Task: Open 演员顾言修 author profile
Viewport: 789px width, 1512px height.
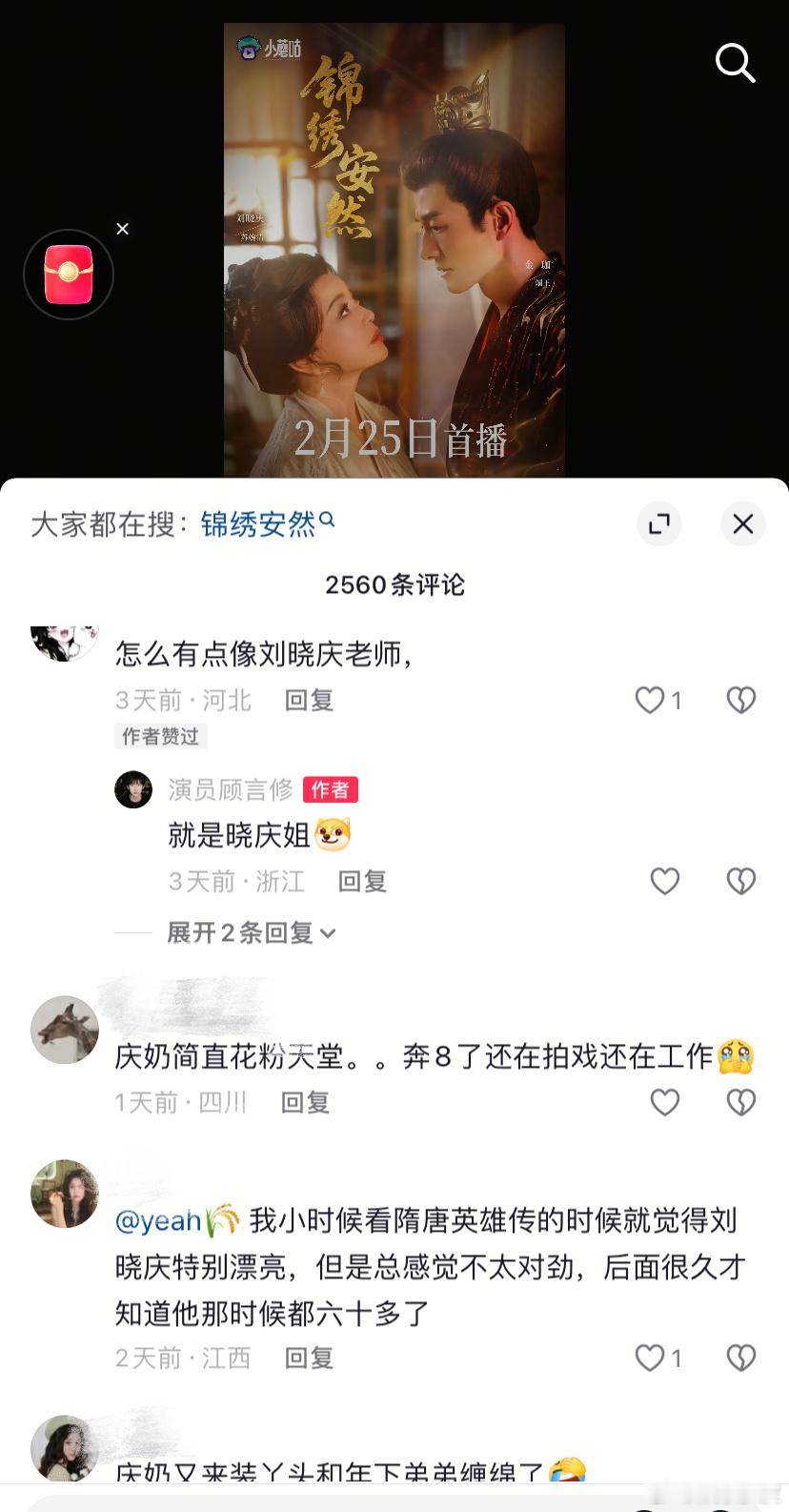Action: [x=229, y=790]
